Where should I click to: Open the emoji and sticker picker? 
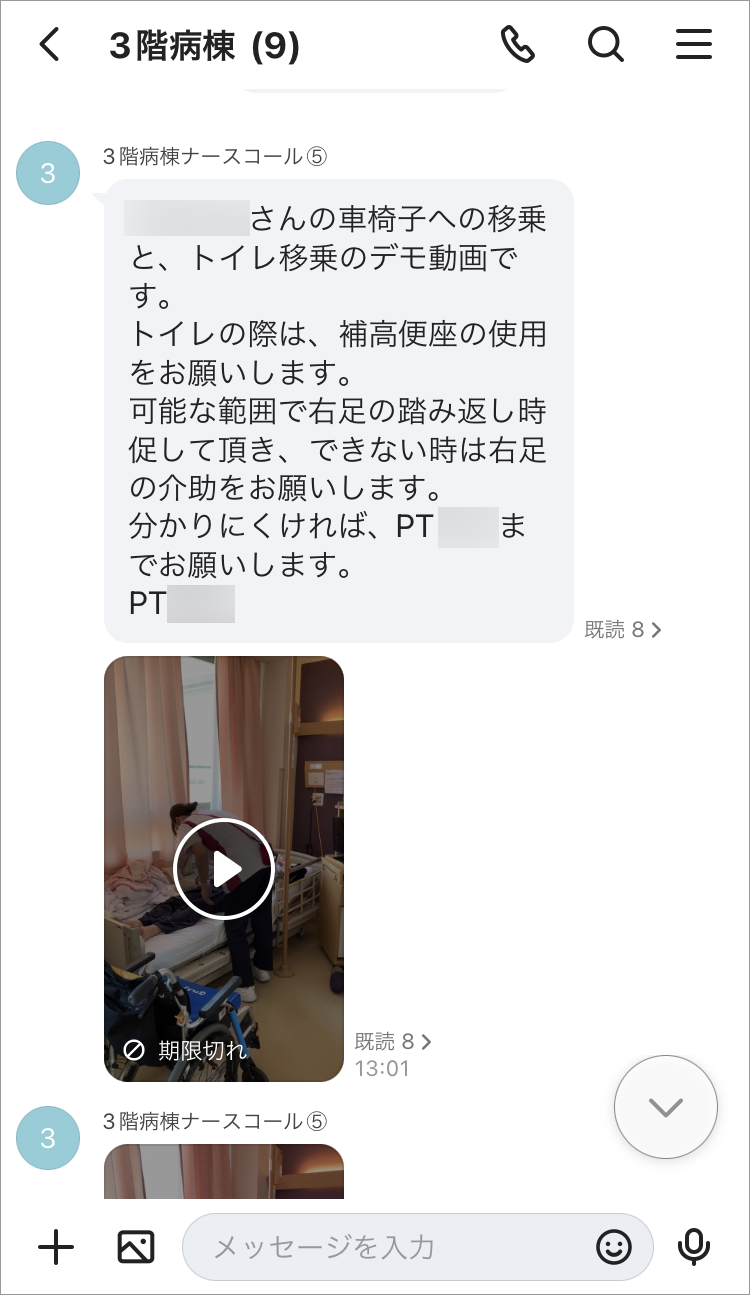coord(614,1247)
